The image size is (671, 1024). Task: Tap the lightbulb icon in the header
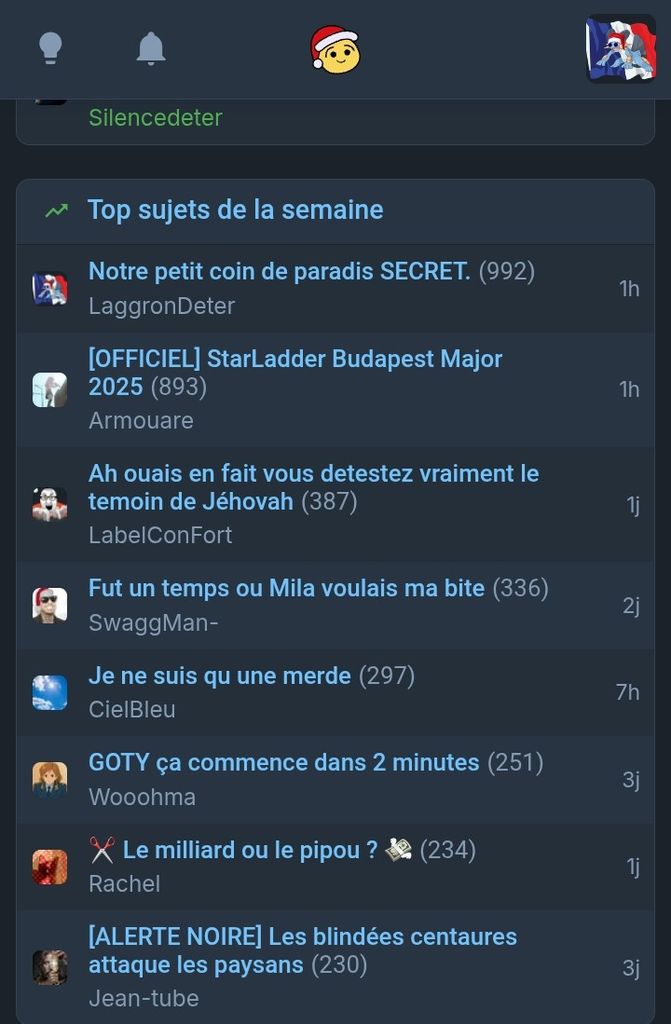50,48
